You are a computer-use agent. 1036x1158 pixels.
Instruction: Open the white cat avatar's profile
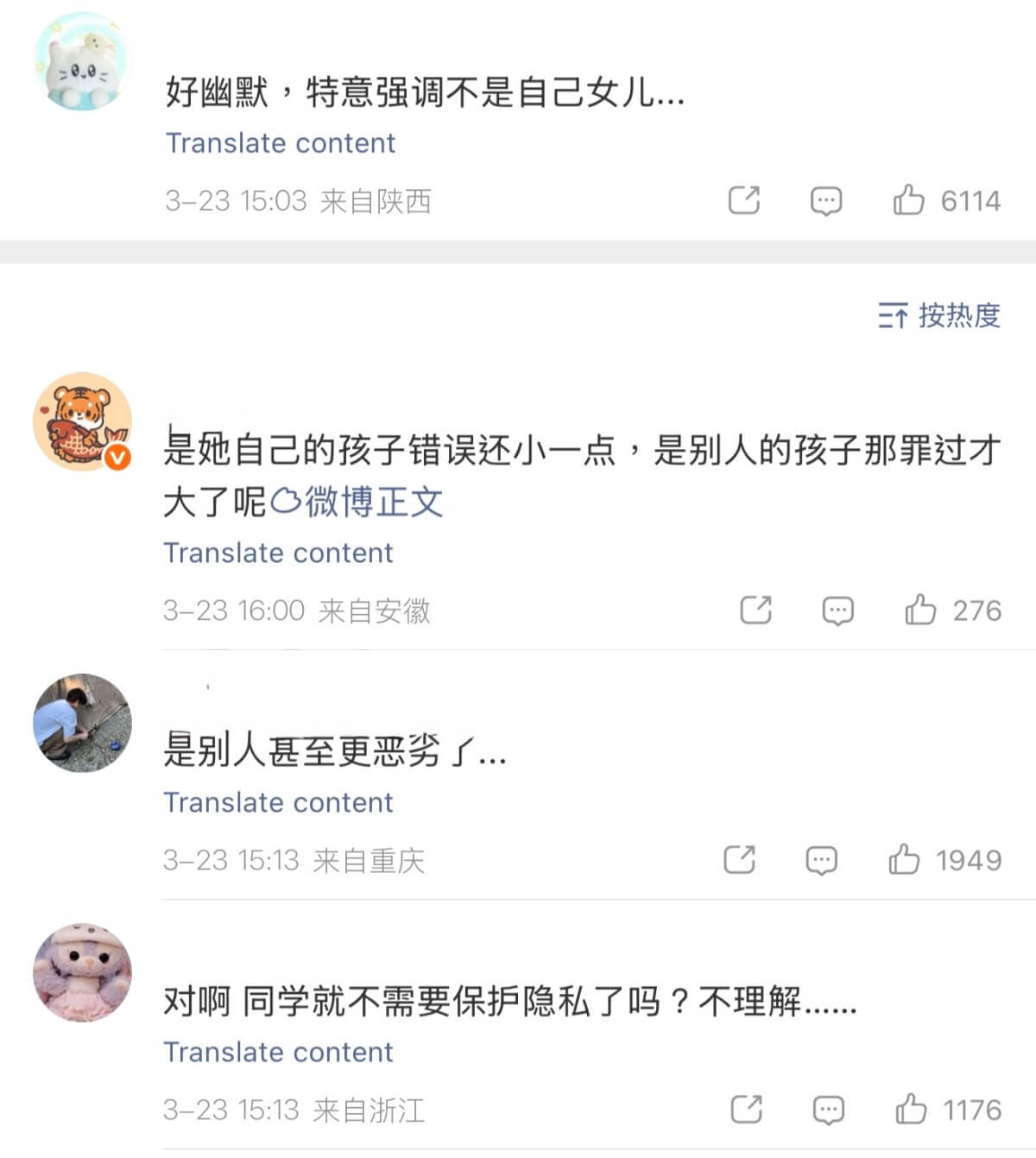(x=83, y=60)
